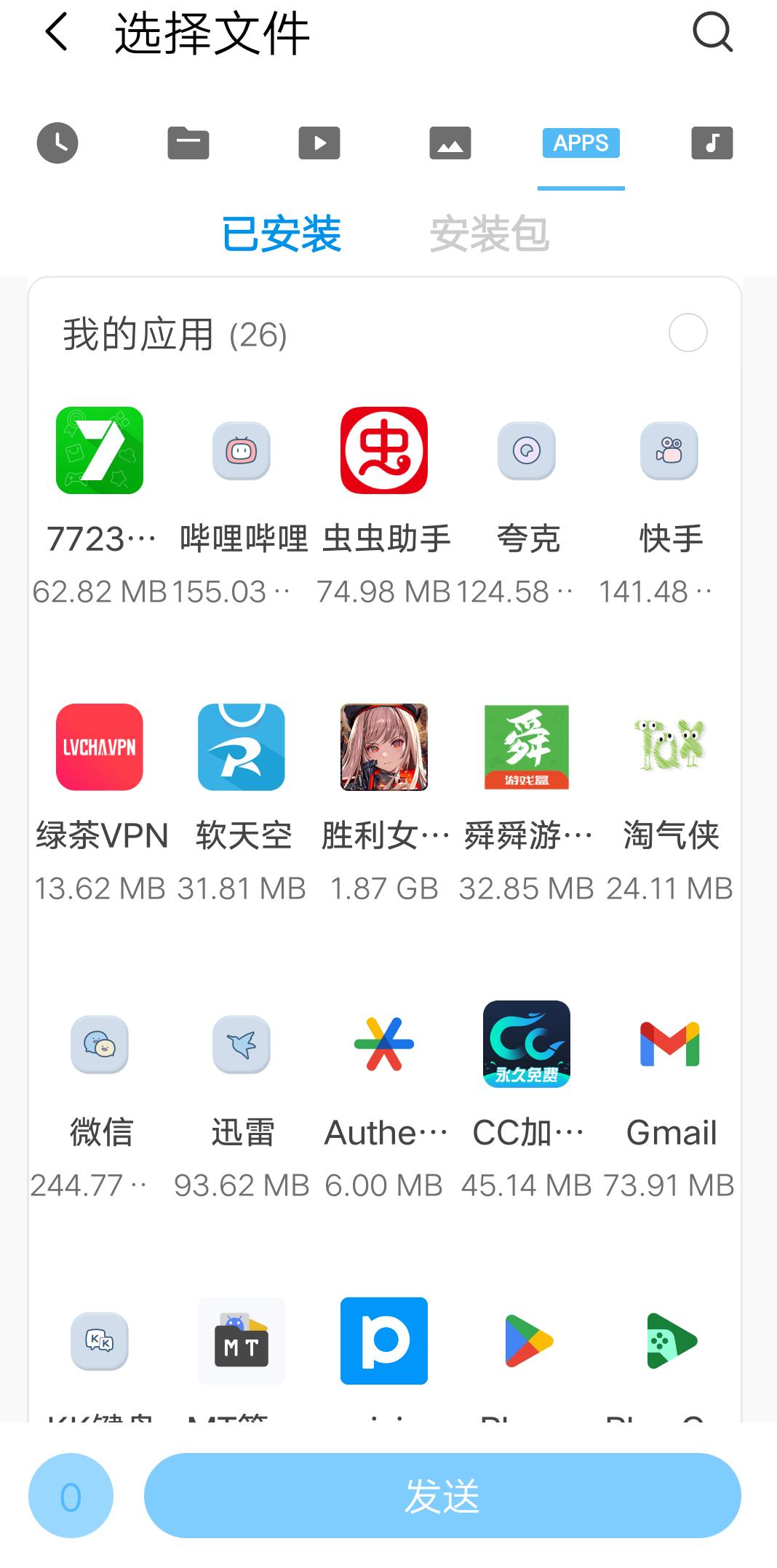Go back from 选择文件 screen
The width and height of the screenshot is (777, 1568).
click(x=57, y=33)
